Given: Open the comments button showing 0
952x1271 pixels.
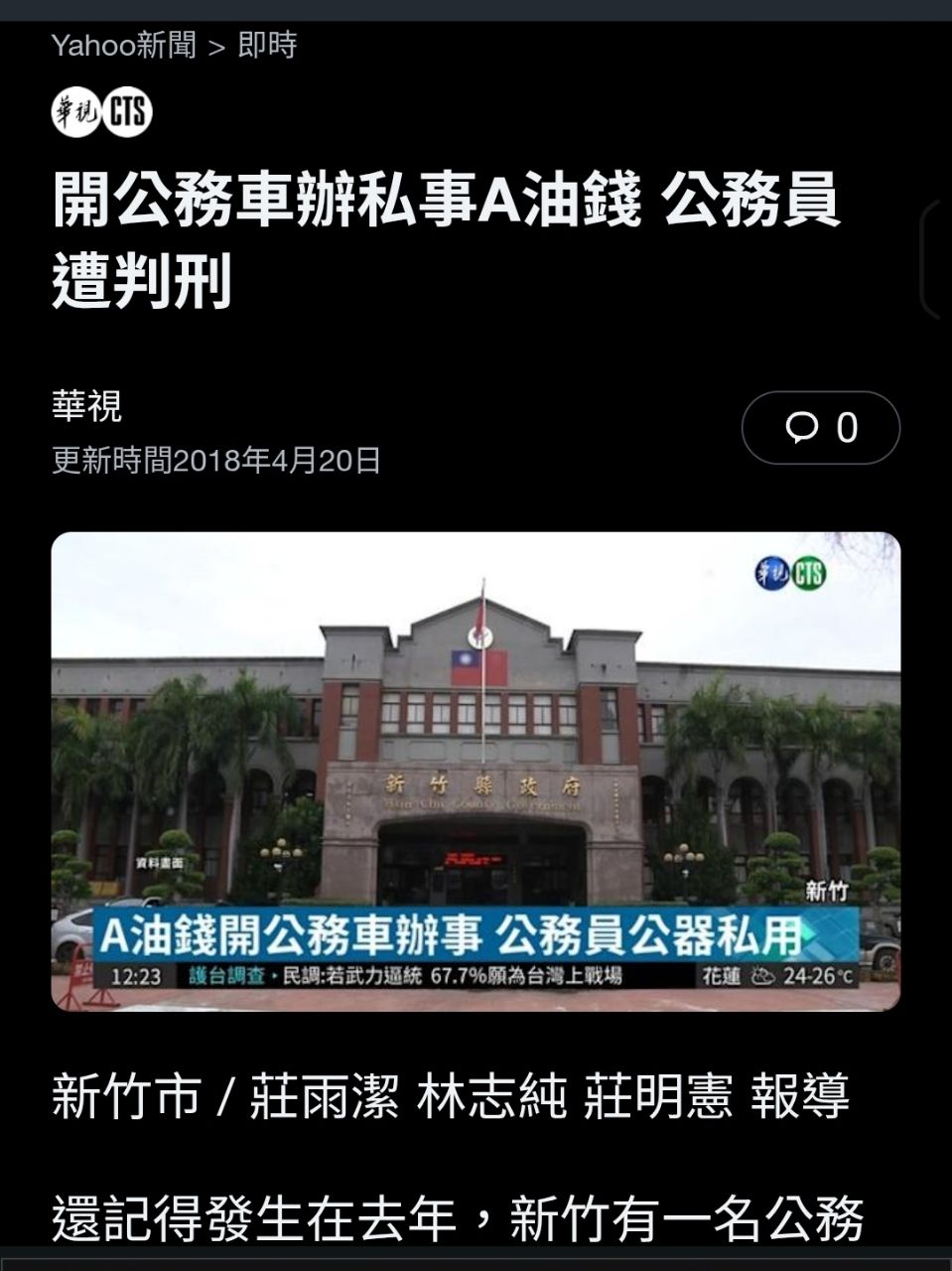Looking at the screenshot, I should [x=820, y=428].
